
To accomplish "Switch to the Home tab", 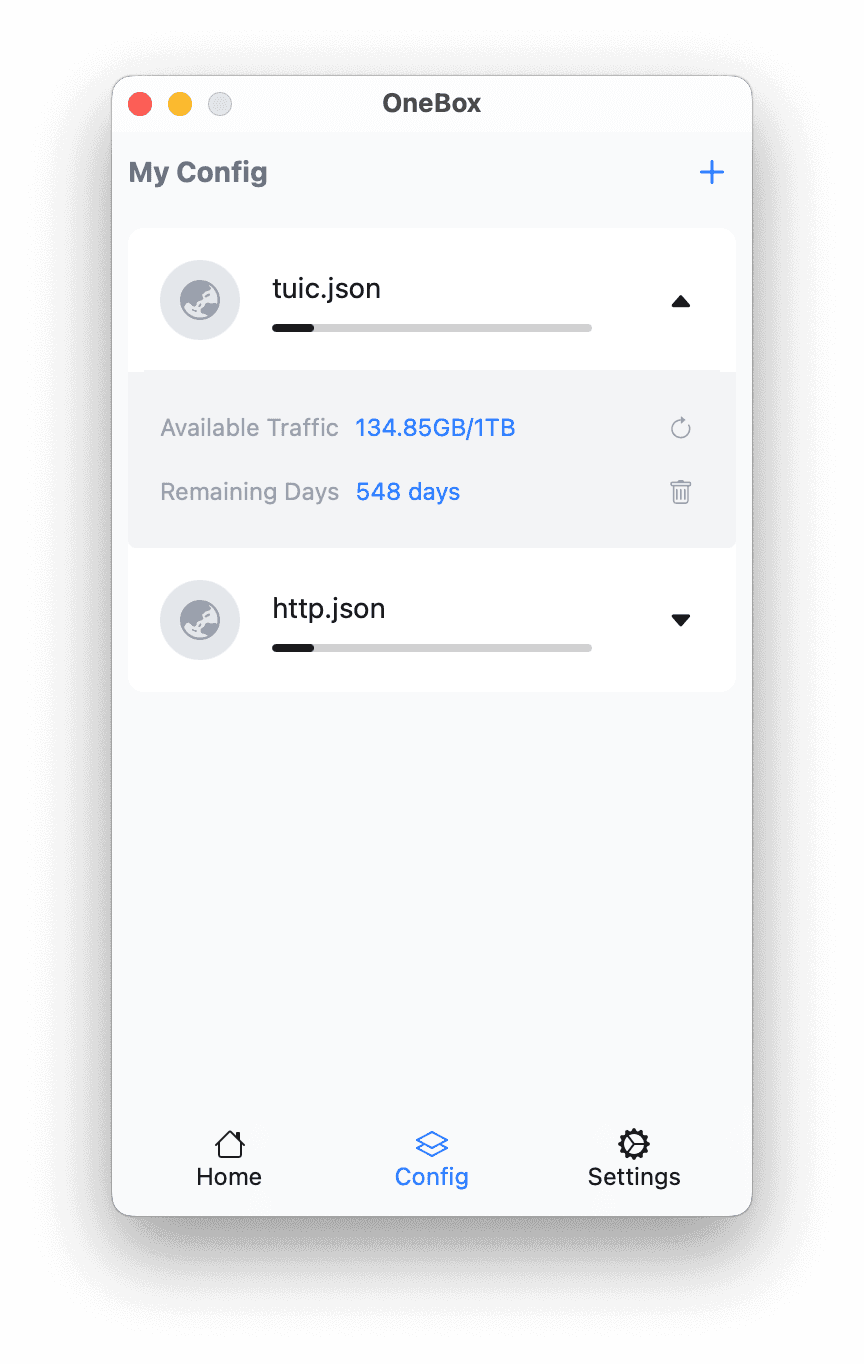I will (x=229, y=1159).
